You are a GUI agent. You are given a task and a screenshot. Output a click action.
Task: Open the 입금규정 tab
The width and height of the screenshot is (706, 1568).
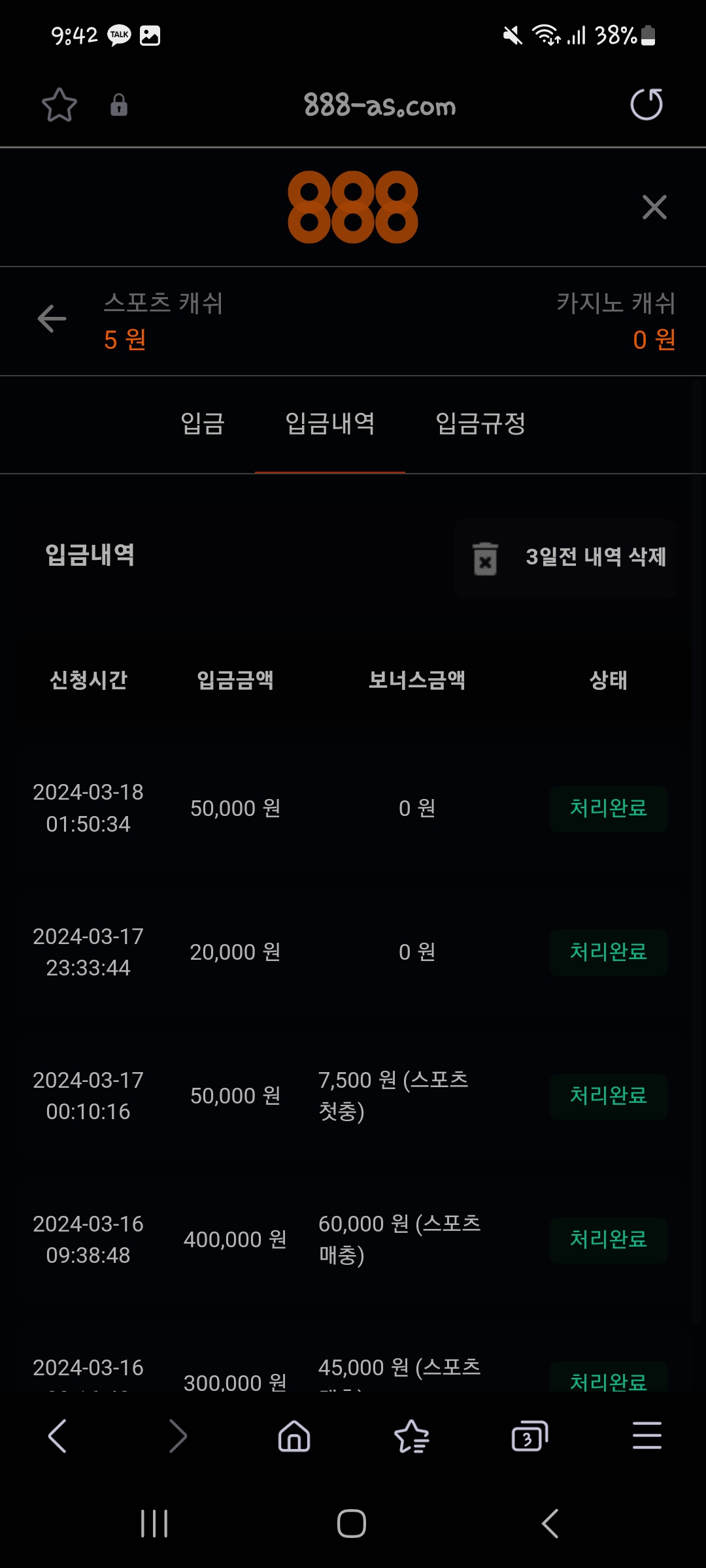[480, 423]
